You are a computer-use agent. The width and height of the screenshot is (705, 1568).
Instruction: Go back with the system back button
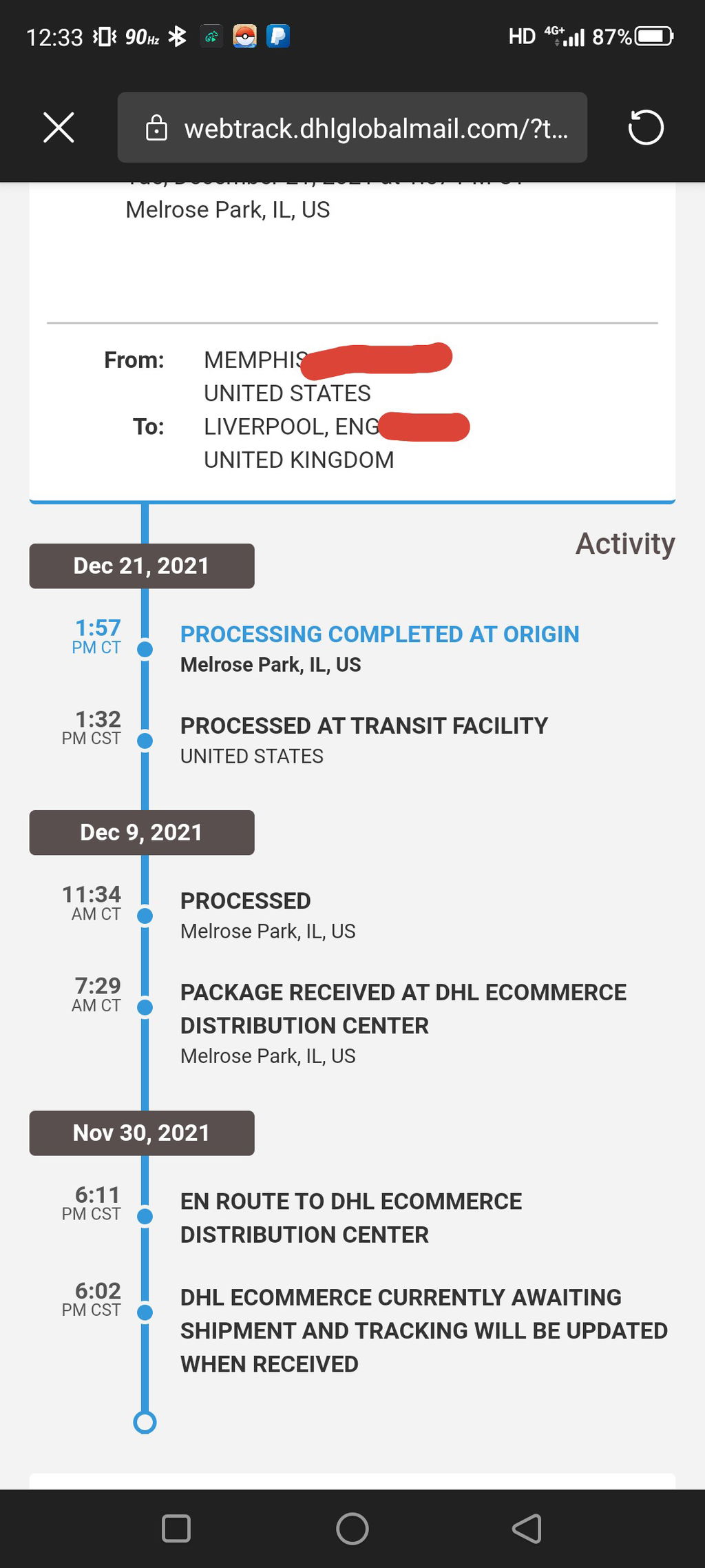pyautogui.click(x=527, y=1529)
